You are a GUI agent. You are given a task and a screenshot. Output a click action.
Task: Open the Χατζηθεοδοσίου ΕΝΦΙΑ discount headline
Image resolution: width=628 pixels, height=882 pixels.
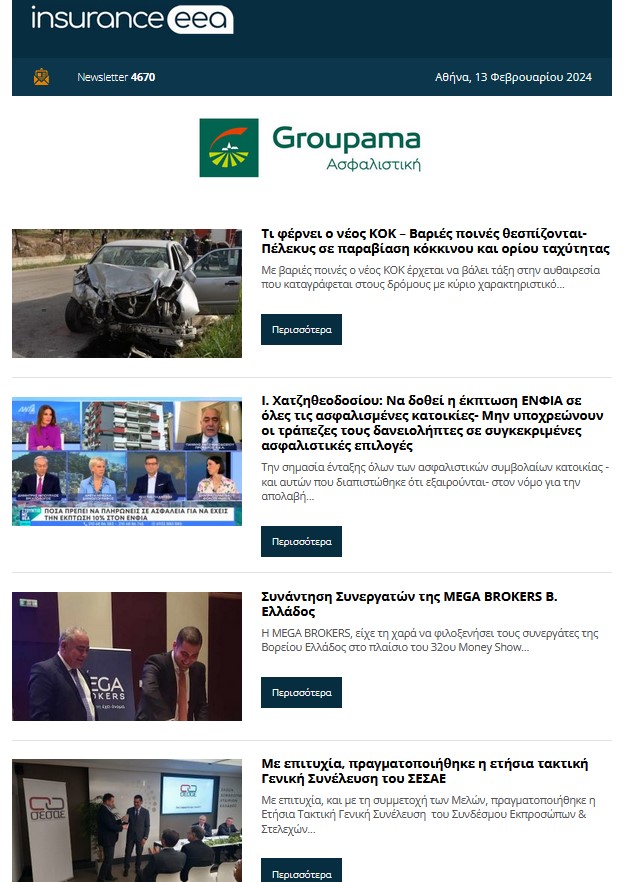435,422
